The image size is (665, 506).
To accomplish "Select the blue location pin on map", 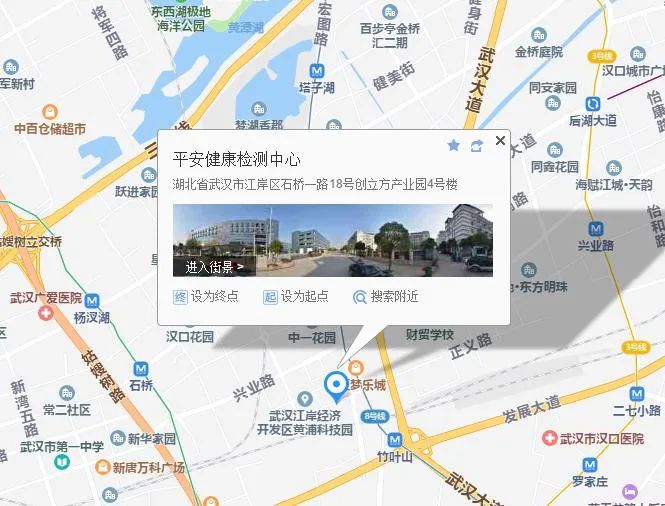I will point(336,383).
